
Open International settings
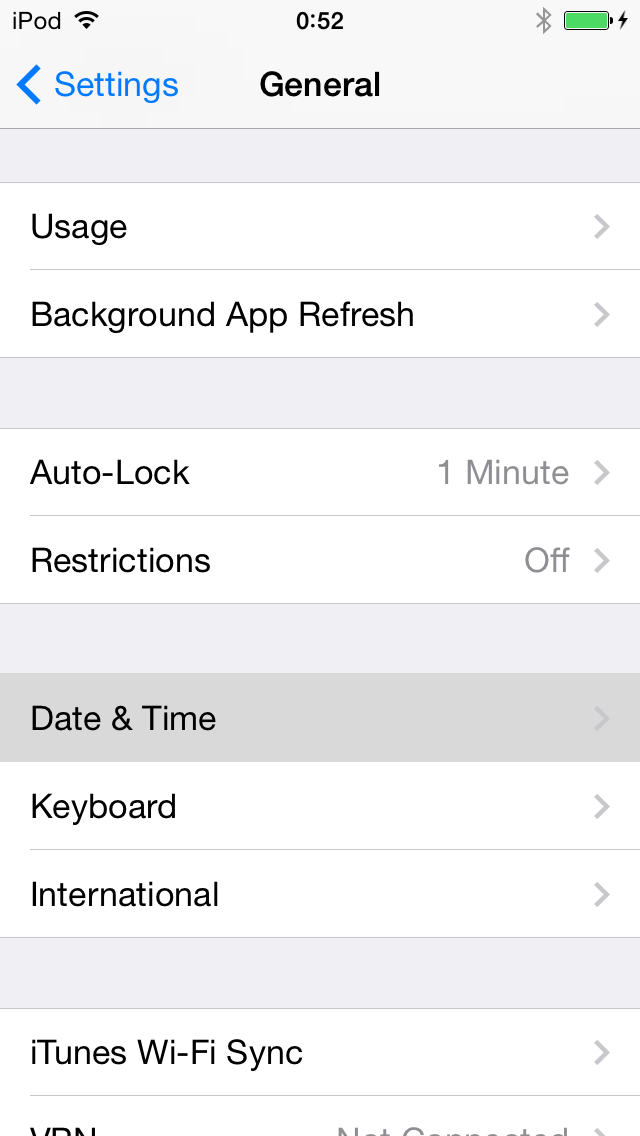pos(320,895)
